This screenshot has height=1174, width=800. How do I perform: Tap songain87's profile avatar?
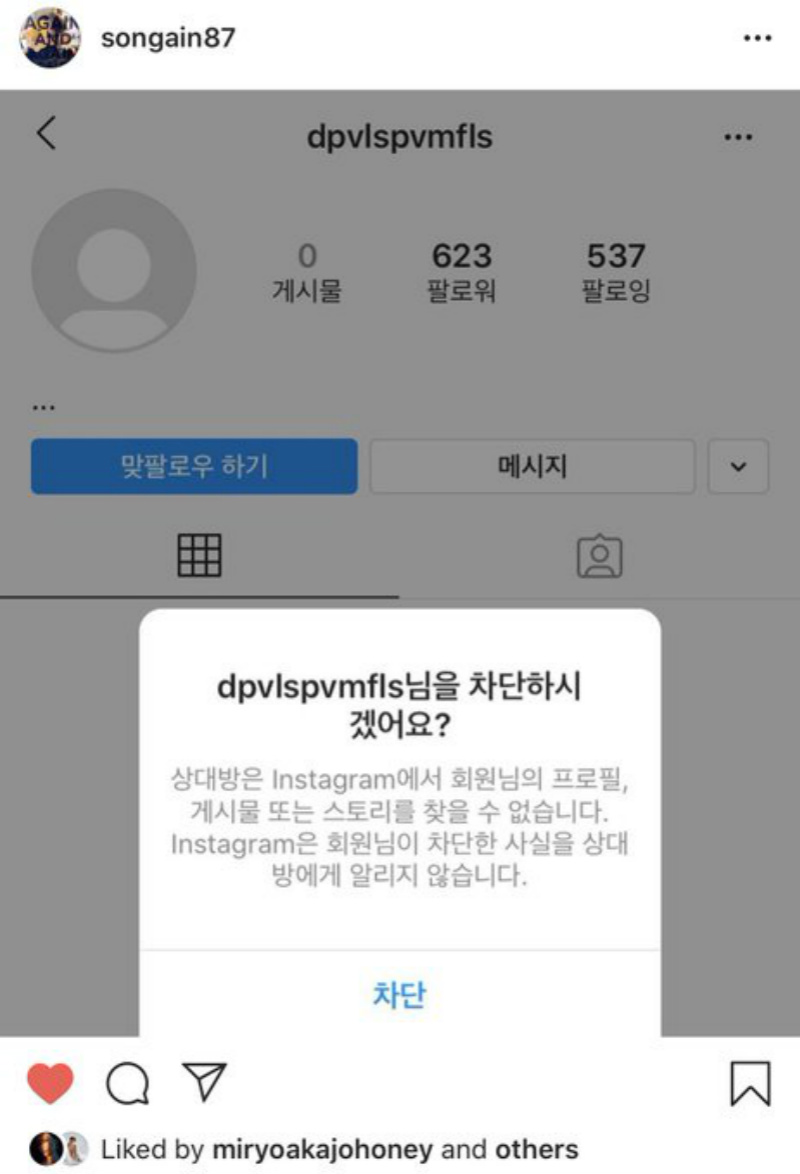coord(50,38)
